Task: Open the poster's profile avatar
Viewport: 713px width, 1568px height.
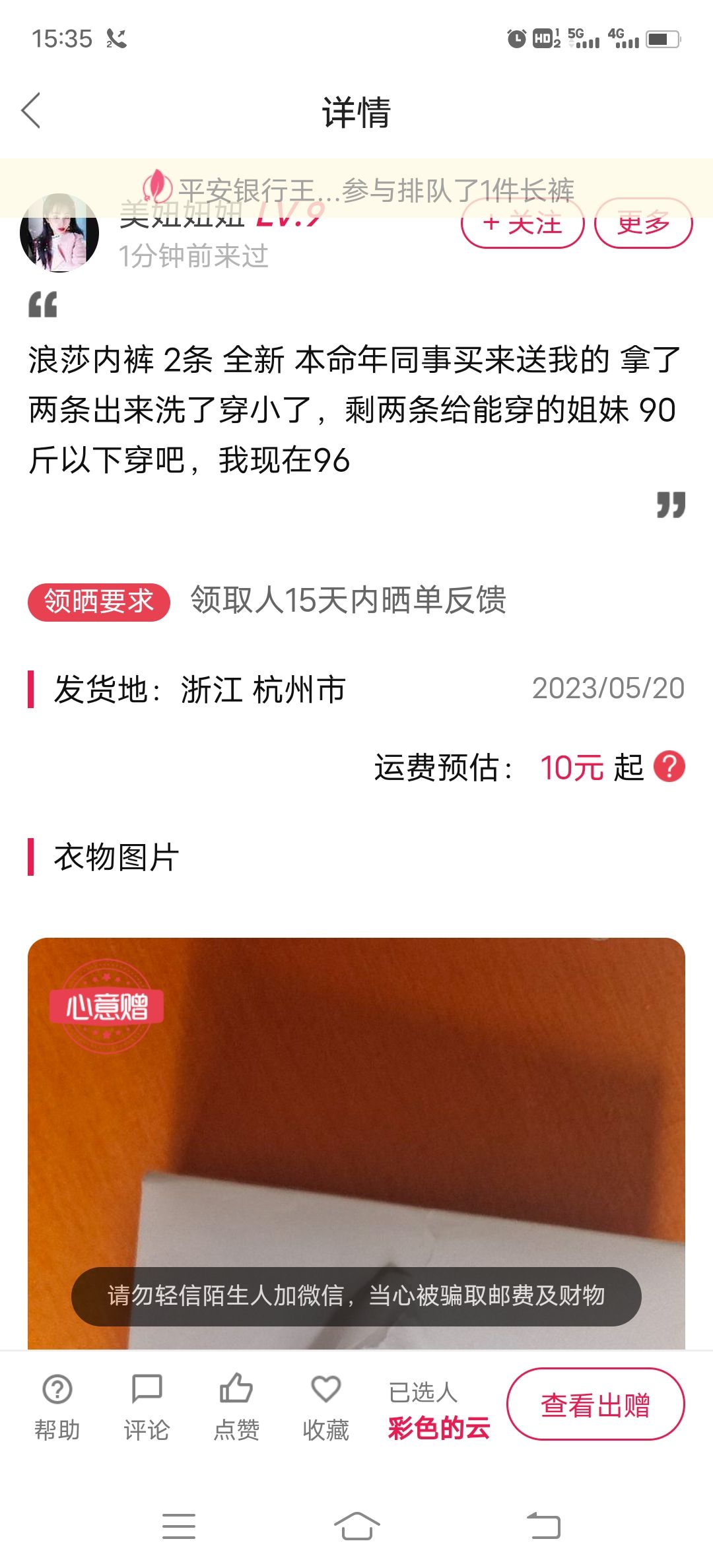Action: [x=59, y=232]
